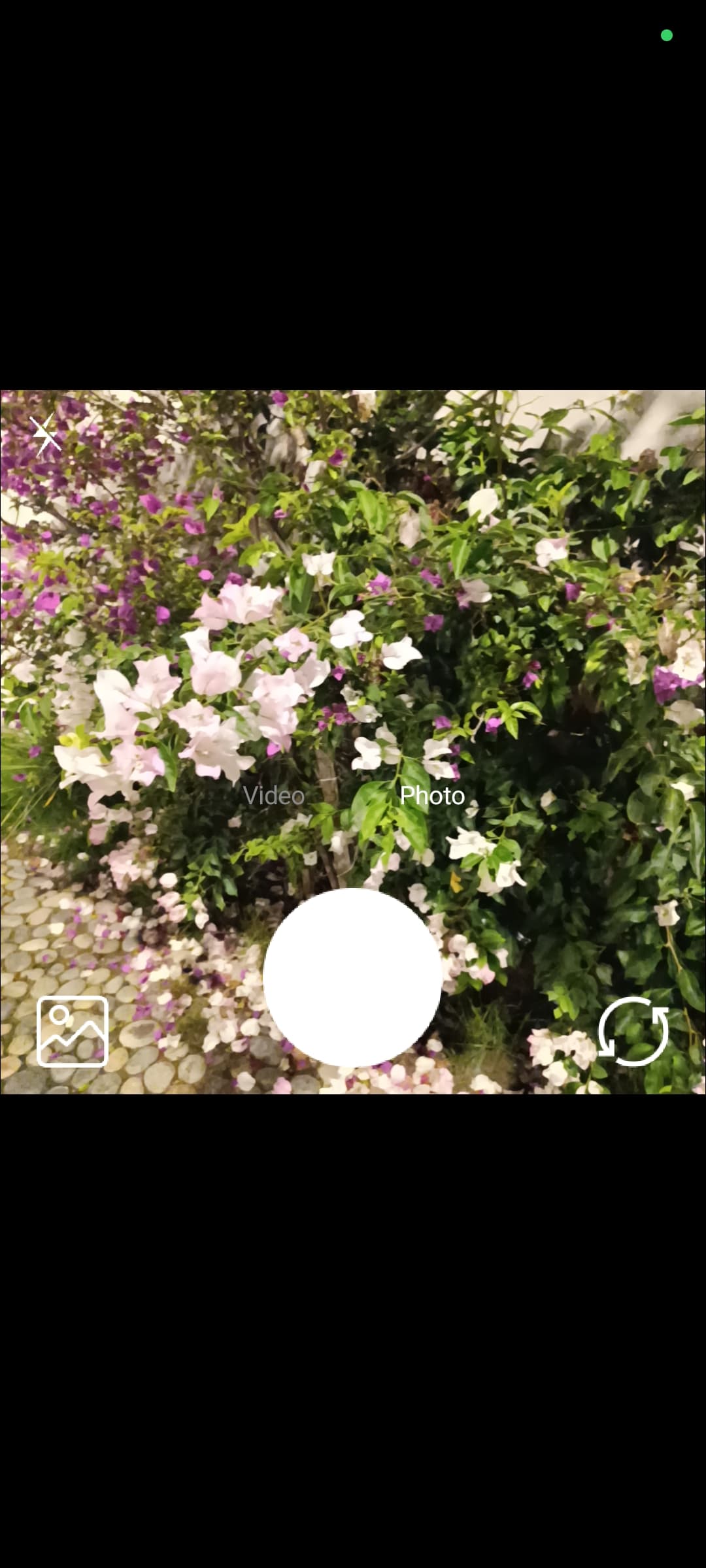Select the Photo mode
The image size is (706, 1568).
[x=431, y=795]
